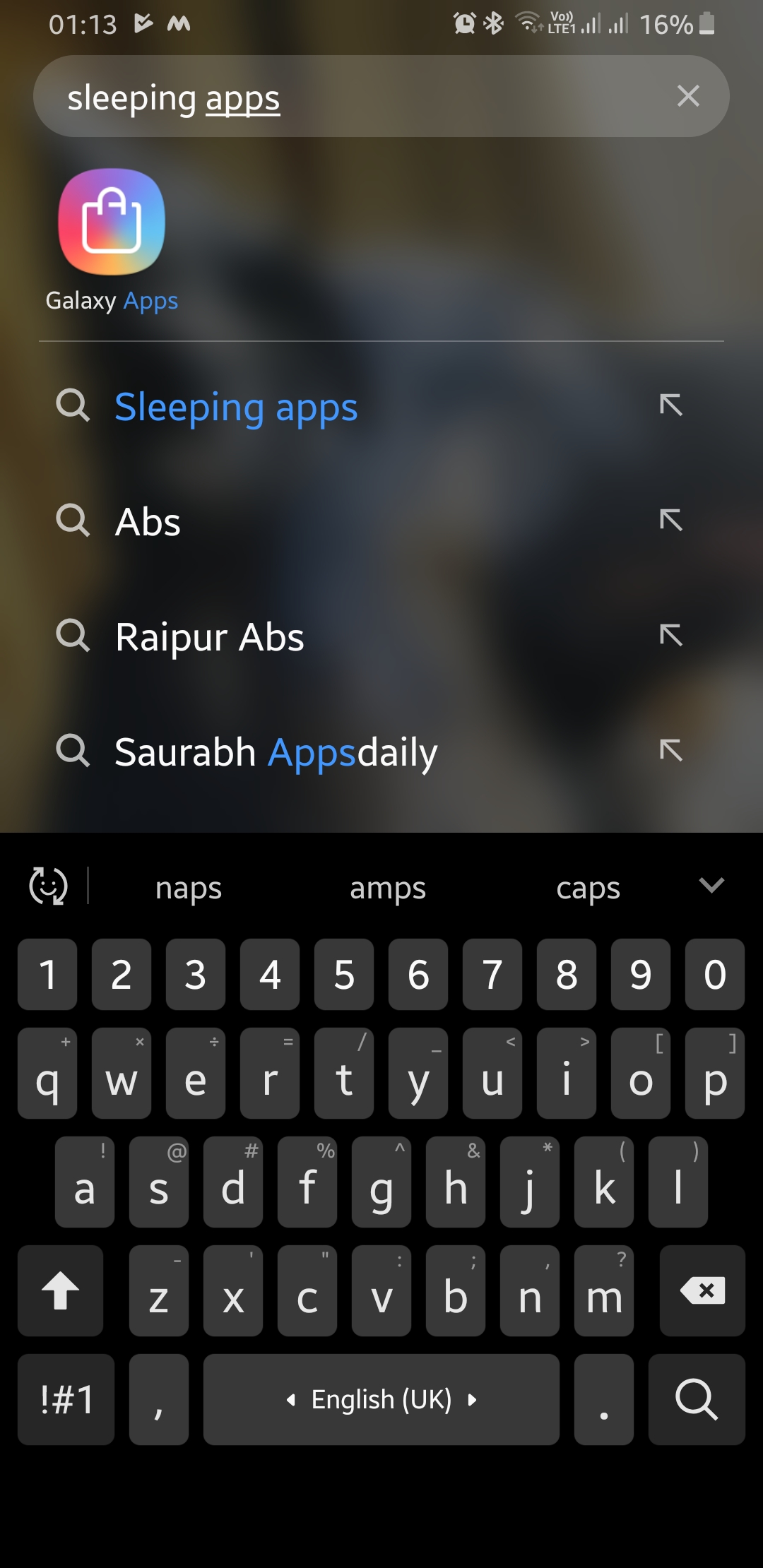The image size is (763, 1568).
Task: Expand the keyboard suggestions chevron
Action: coord(711,885)
